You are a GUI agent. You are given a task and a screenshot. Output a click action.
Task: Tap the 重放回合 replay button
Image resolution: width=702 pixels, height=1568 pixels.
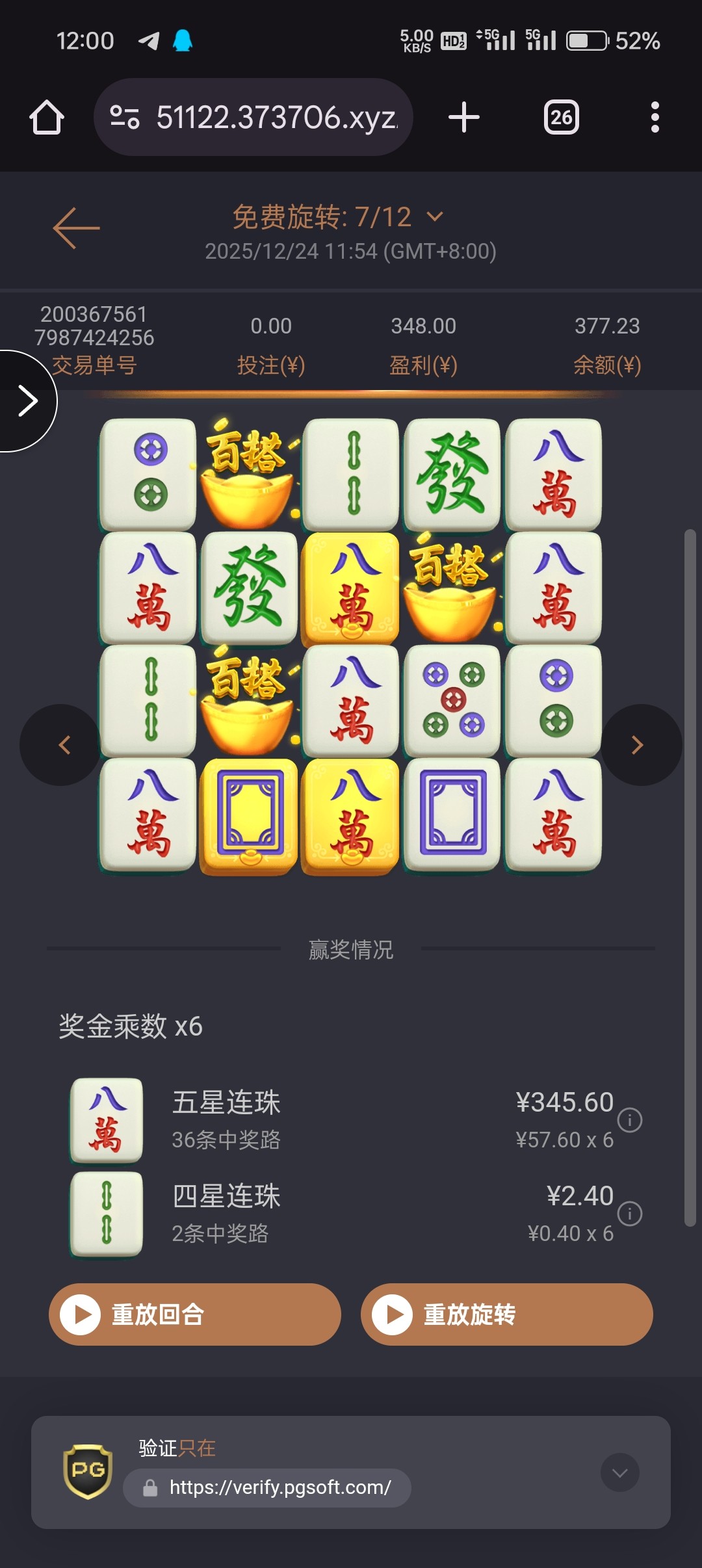195,1314
